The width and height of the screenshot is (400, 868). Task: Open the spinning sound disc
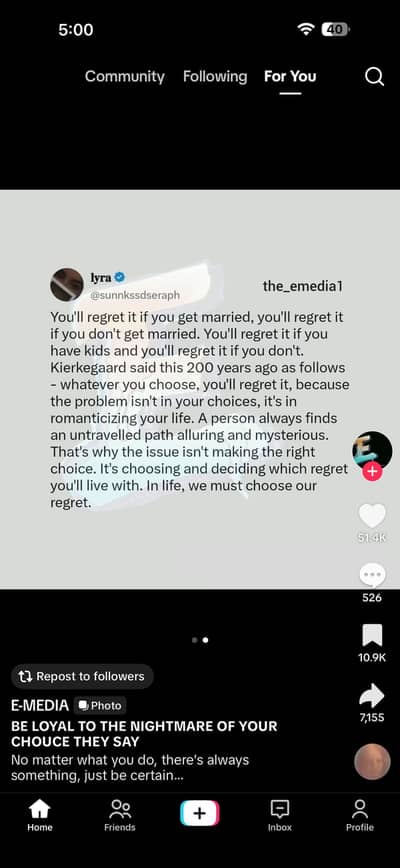372,762
